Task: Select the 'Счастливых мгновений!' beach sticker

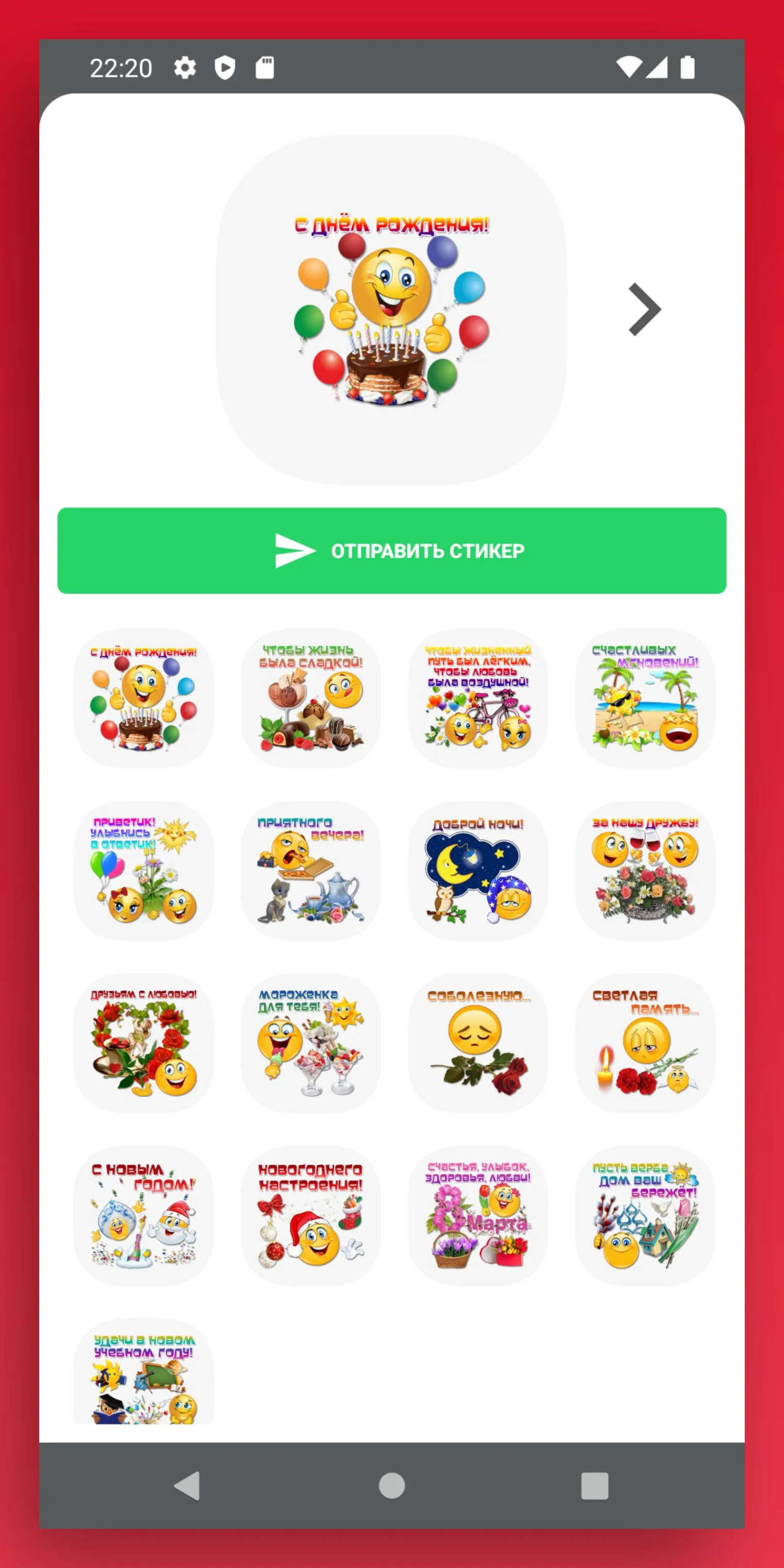Action: pyautogui.click(x=645, y=698)
